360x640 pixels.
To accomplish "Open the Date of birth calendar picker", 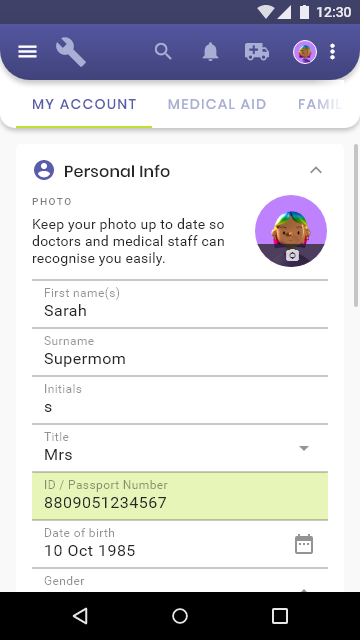I will click(304, 544).
